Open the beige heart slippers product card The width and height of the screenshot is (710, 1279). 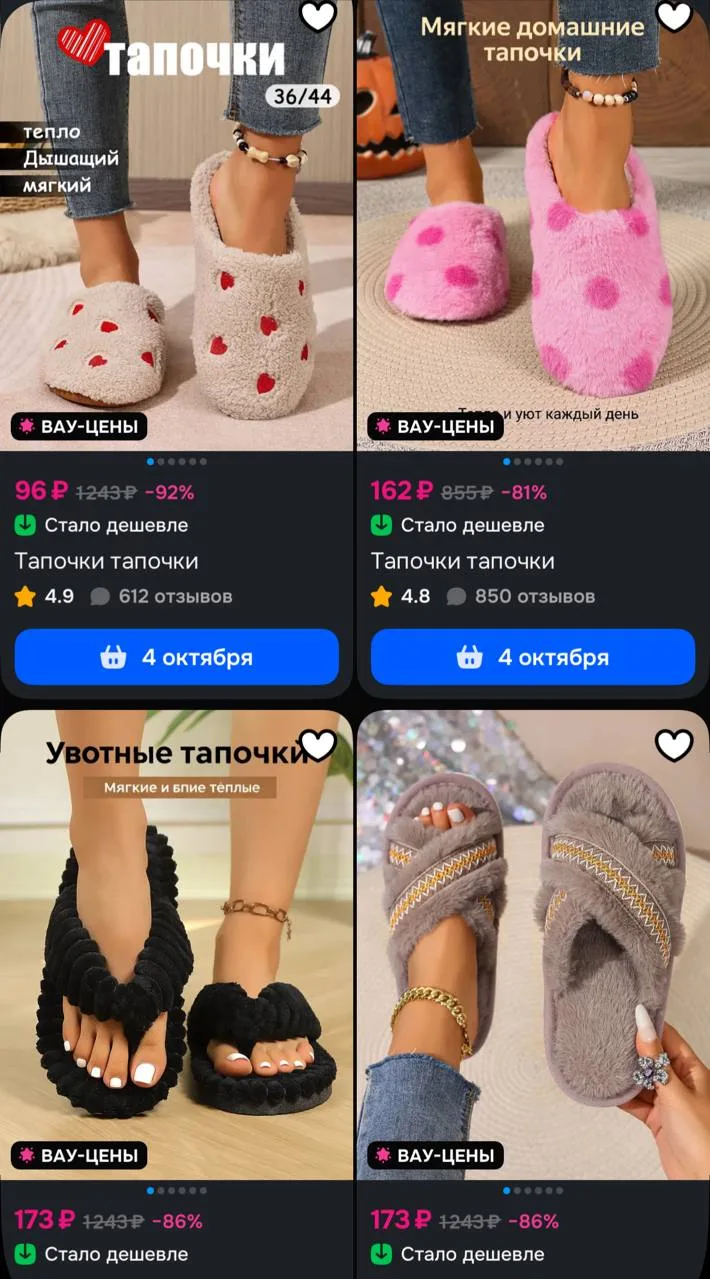[177, 225]
